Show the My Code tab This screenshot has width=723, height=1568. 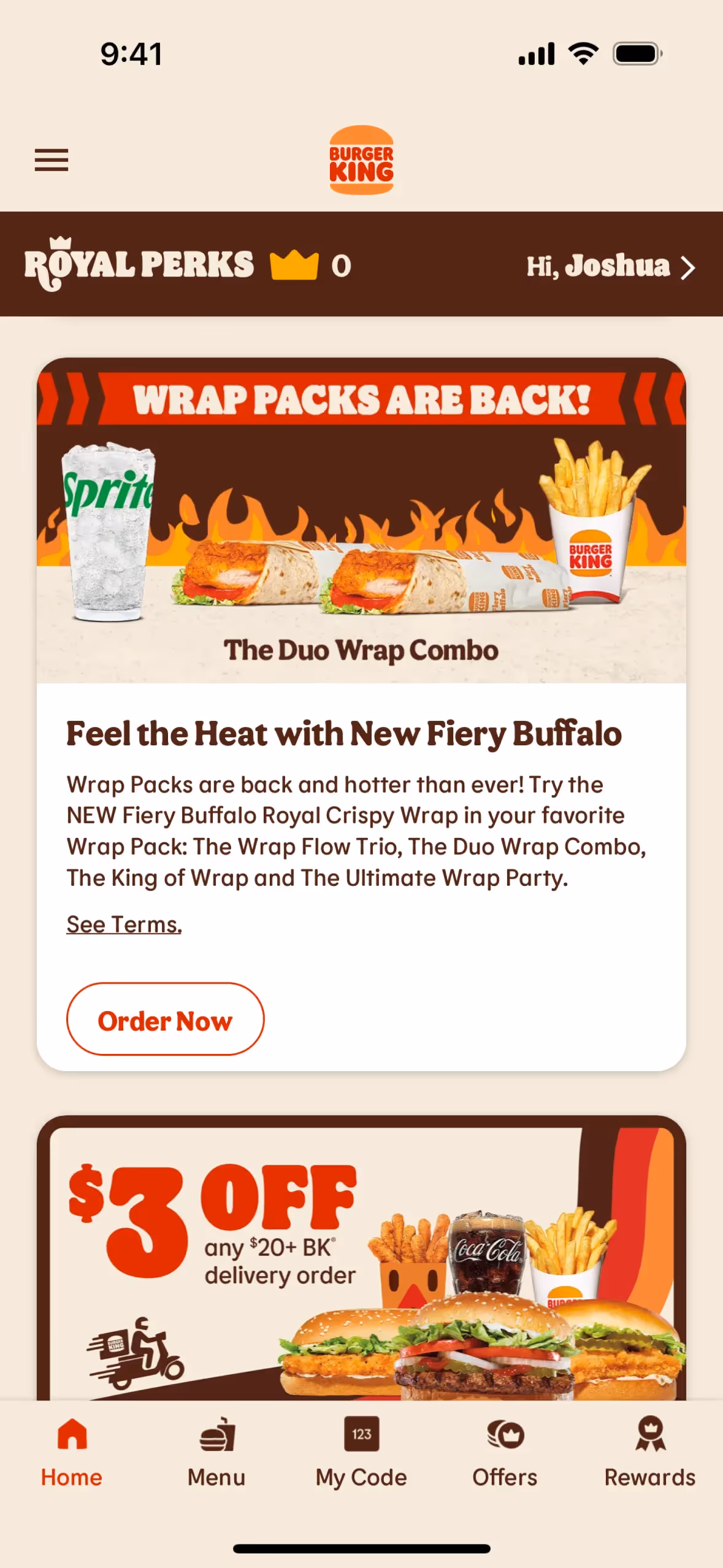pyautogui.click(x=361, y=1451)
